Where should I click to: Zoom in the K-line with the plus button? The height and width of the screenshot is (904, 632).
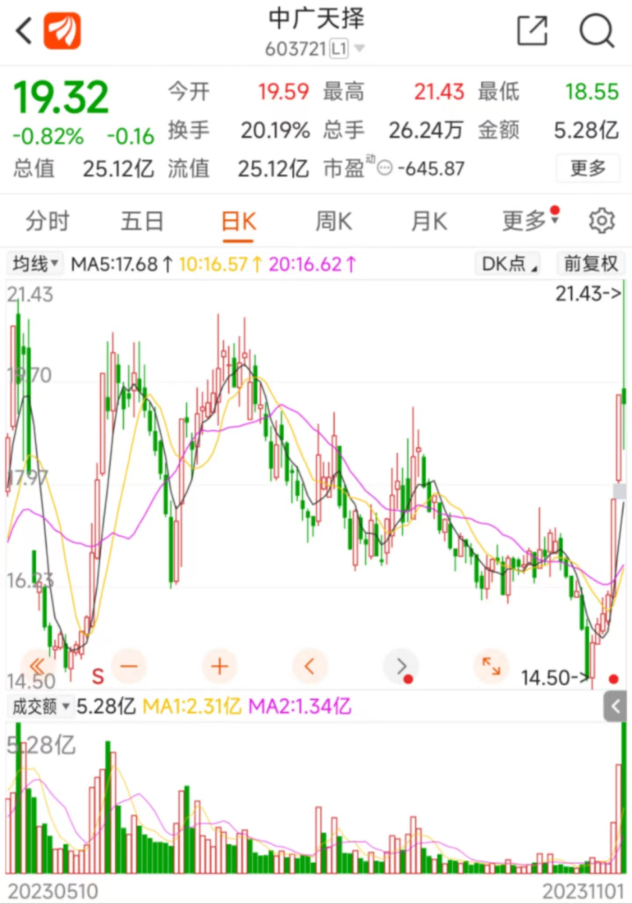click(x=219, y=665)
